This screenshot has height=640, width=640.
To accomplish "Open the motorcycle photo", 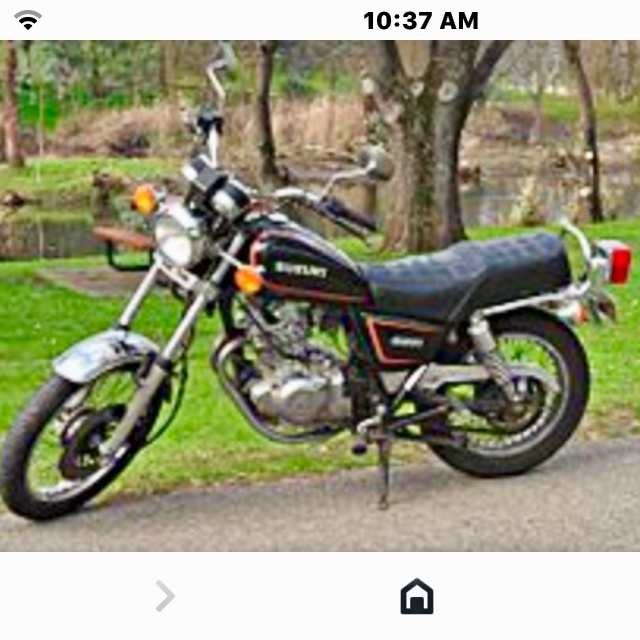I will (x=320, y=296).
